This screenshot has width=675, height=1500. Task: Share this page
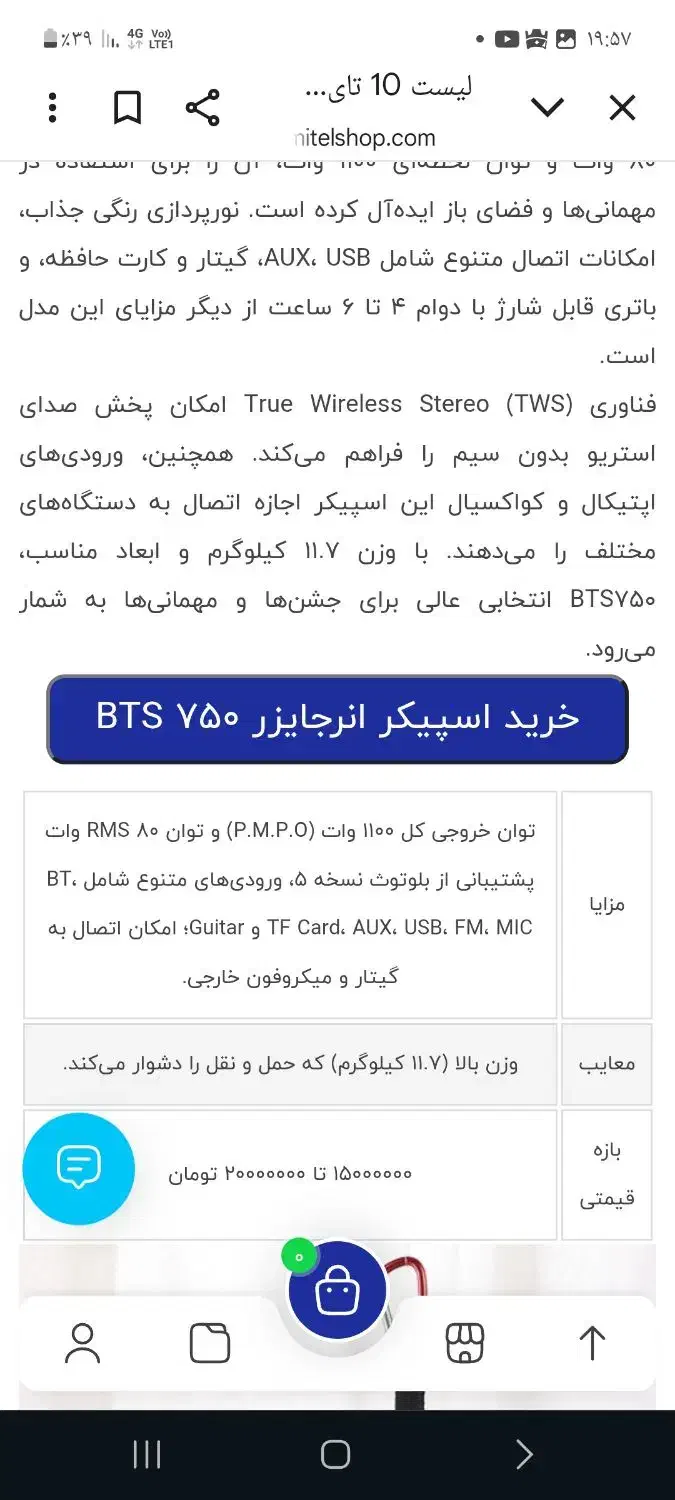(x=202, y=108)
